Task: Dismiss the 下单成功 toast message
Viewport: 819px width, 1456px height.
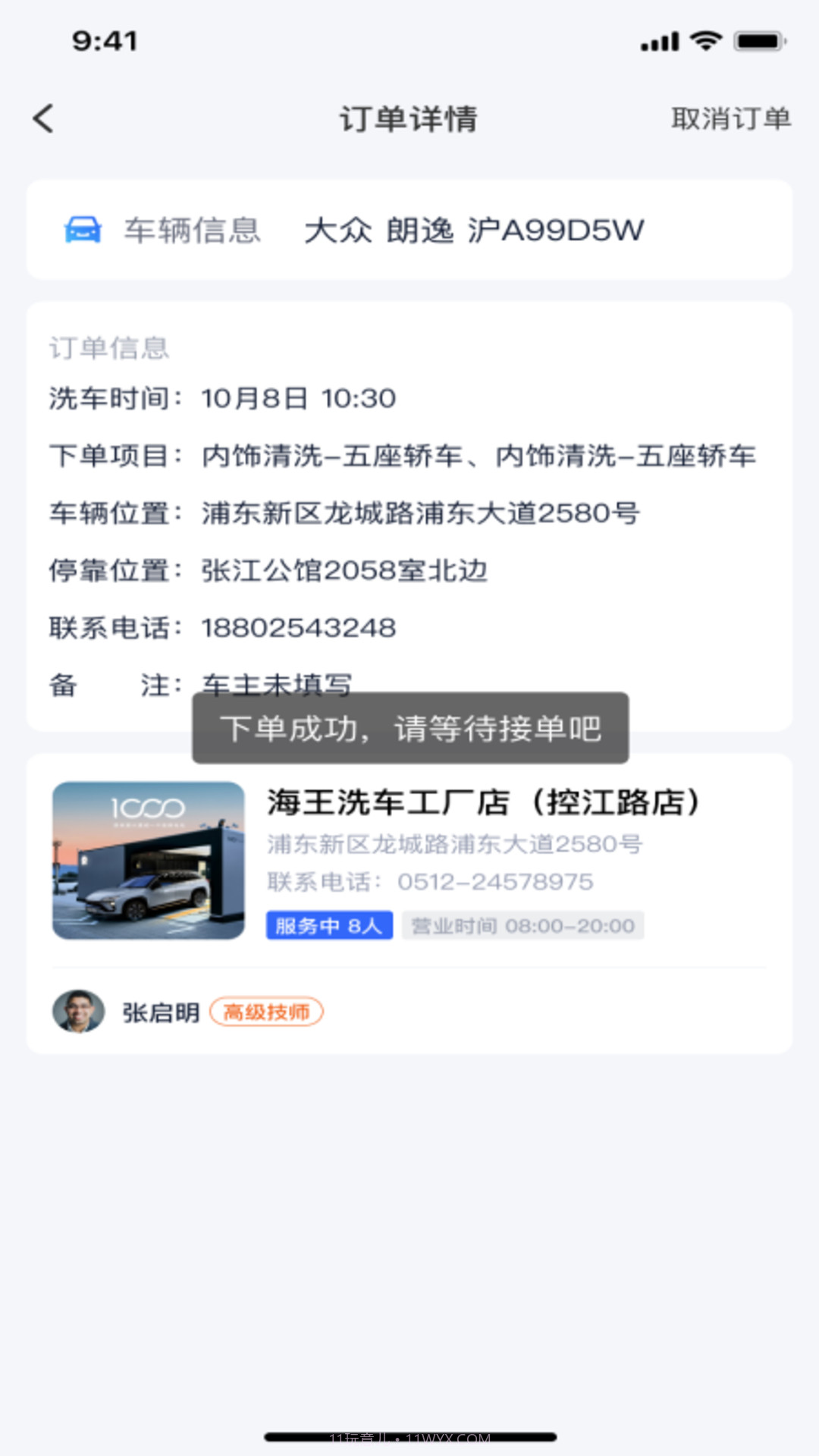Action: pos(410,729)
